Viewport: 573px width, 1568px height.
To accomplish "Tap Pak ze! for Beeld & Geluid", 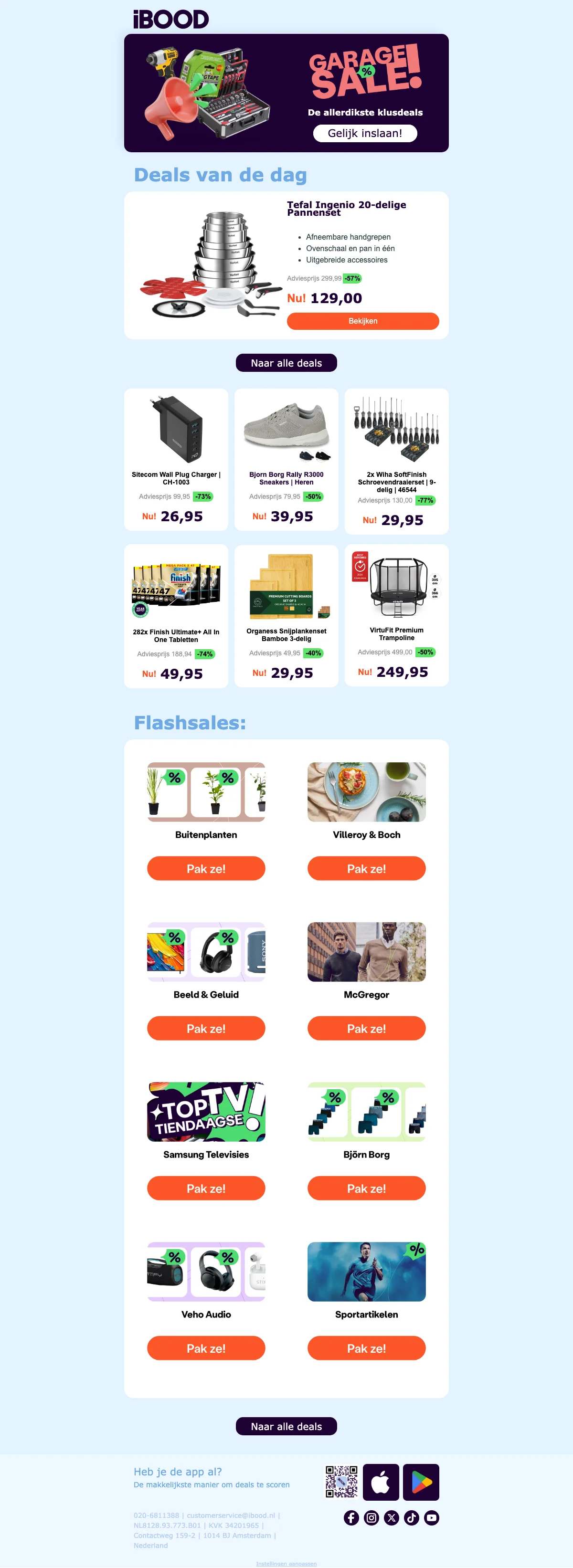I will coord(206,1028).
